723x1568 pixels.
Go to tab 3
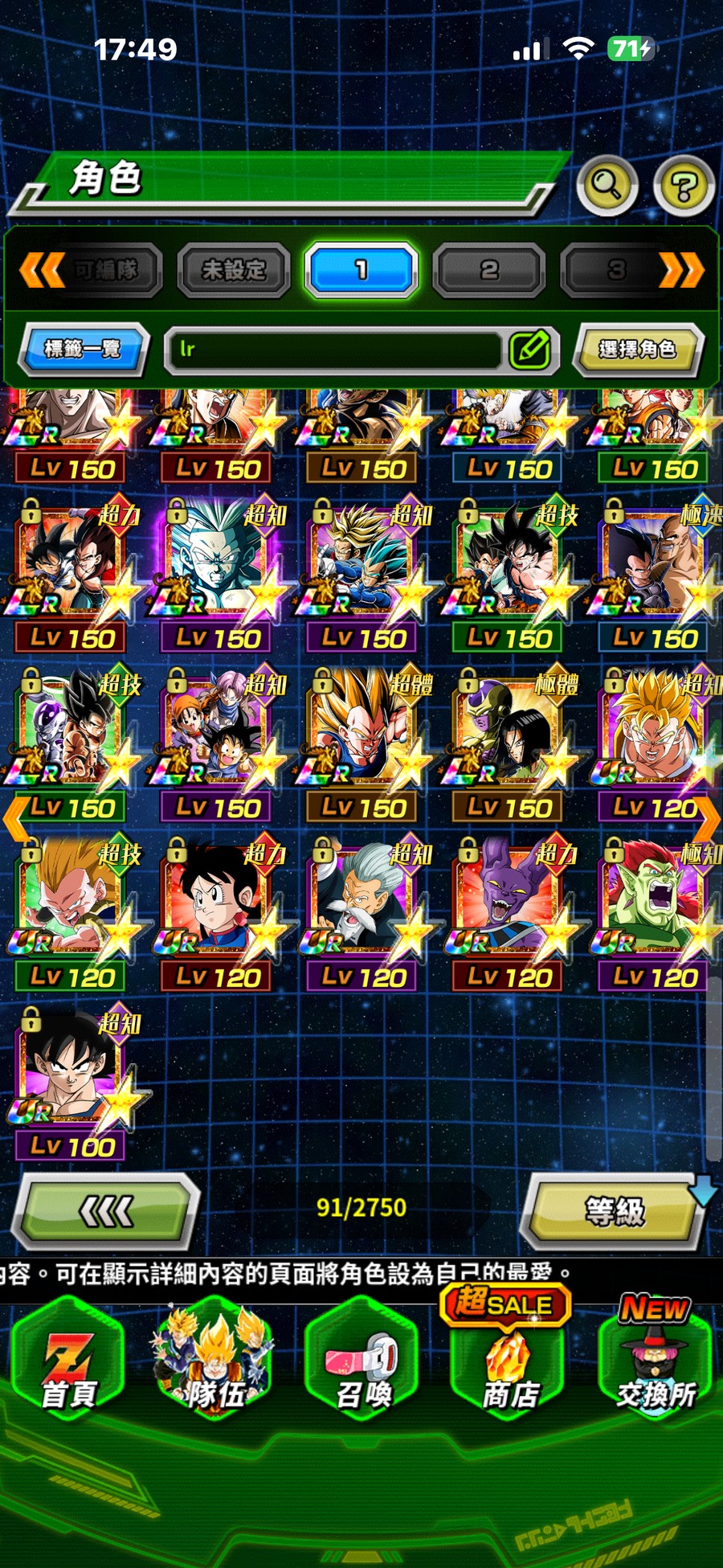(615, 270)
